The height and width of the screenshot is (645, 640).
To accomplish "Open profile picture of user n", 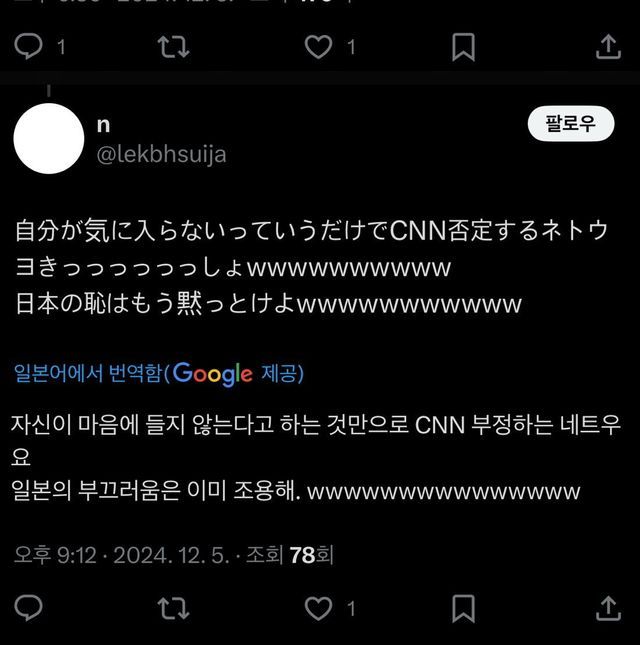I will [49, 138].
